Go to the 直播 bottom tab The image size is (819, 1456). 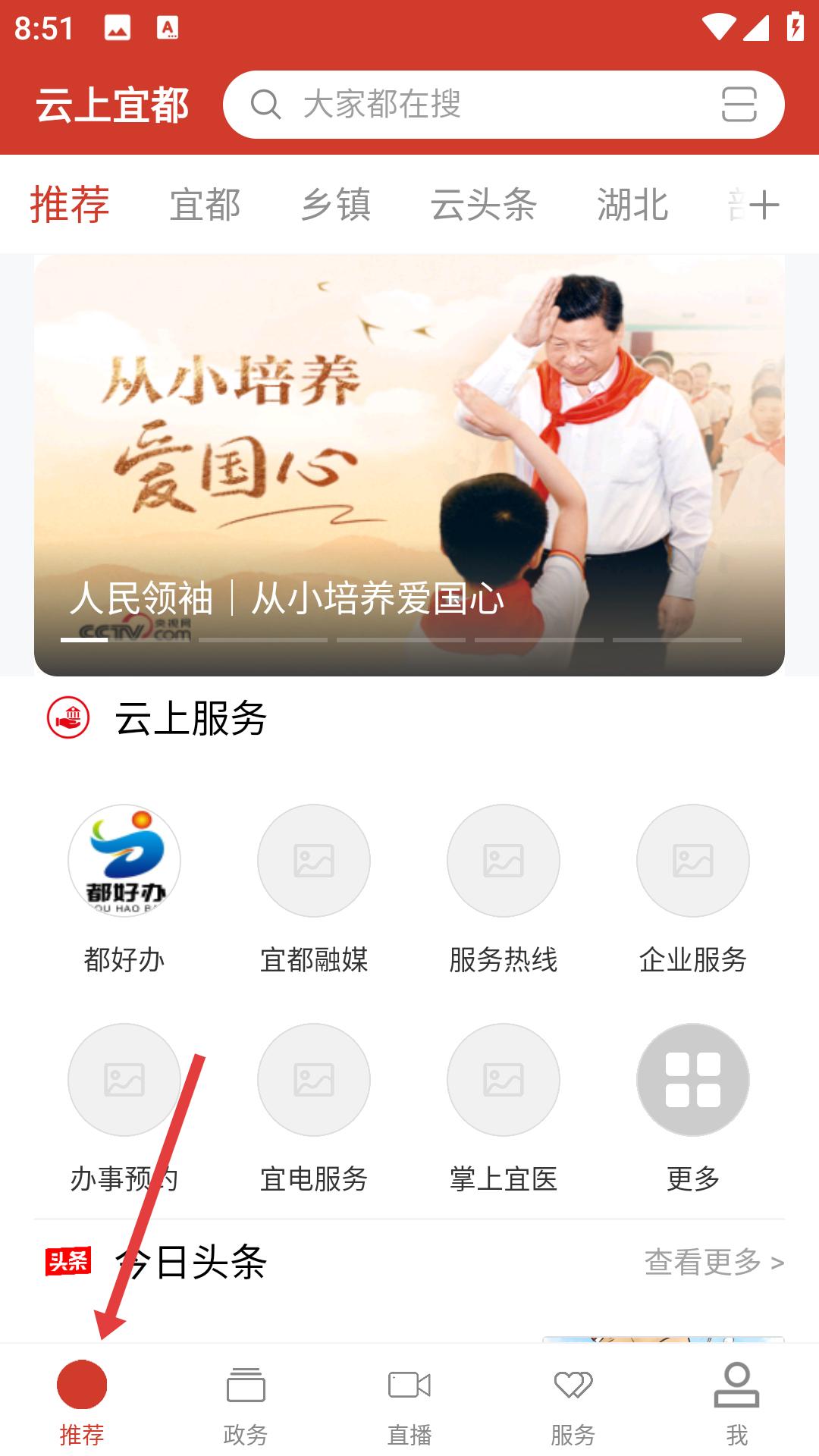(409, 1403)
